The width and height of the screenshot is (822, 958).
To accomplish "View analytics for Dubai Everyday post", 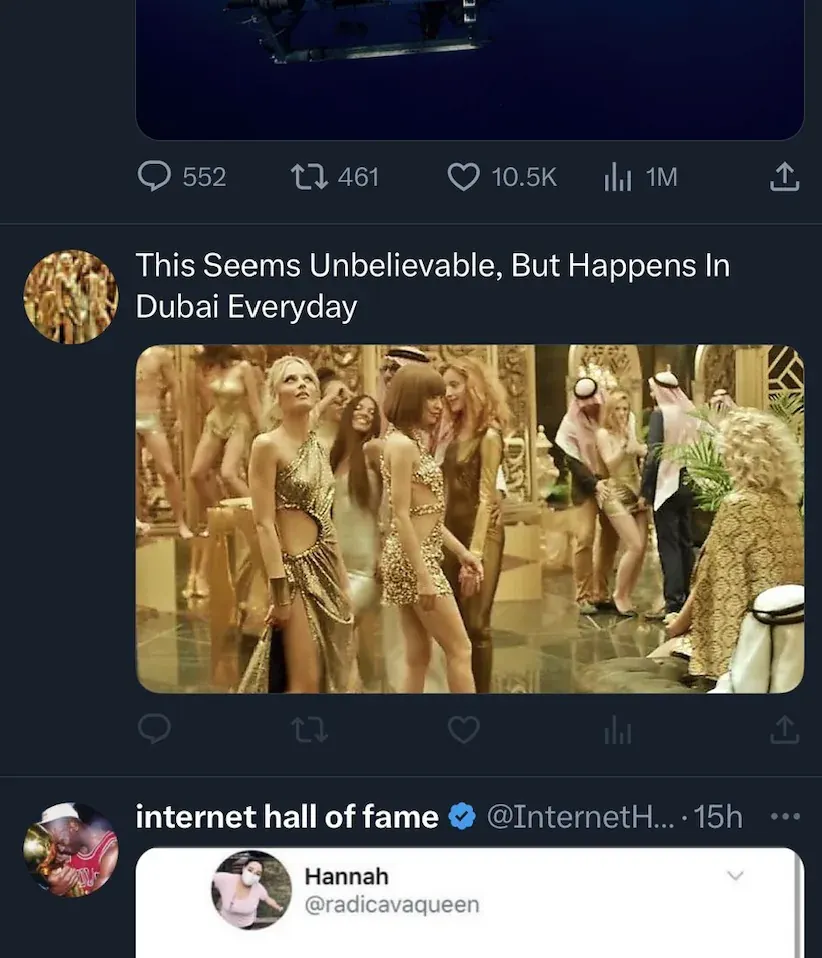I will coord(617,731).
